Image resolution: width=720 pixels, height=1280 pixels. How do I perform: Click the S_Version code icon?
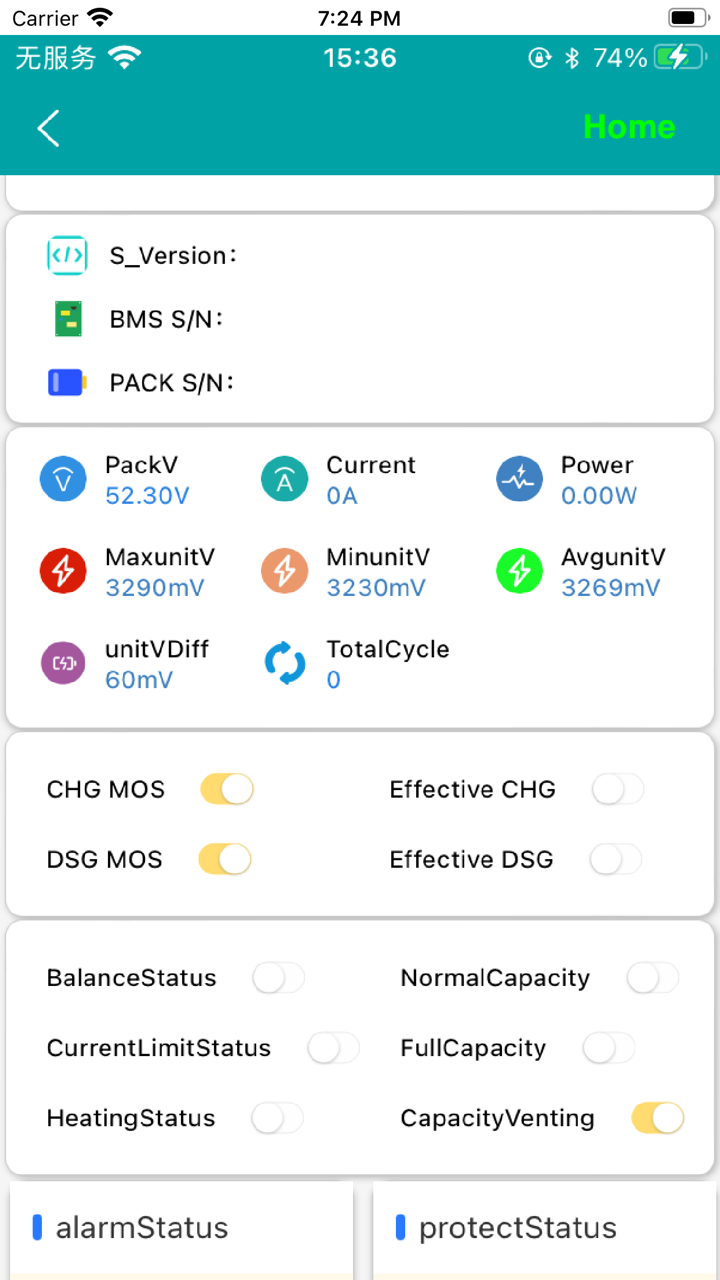point(67,256)
